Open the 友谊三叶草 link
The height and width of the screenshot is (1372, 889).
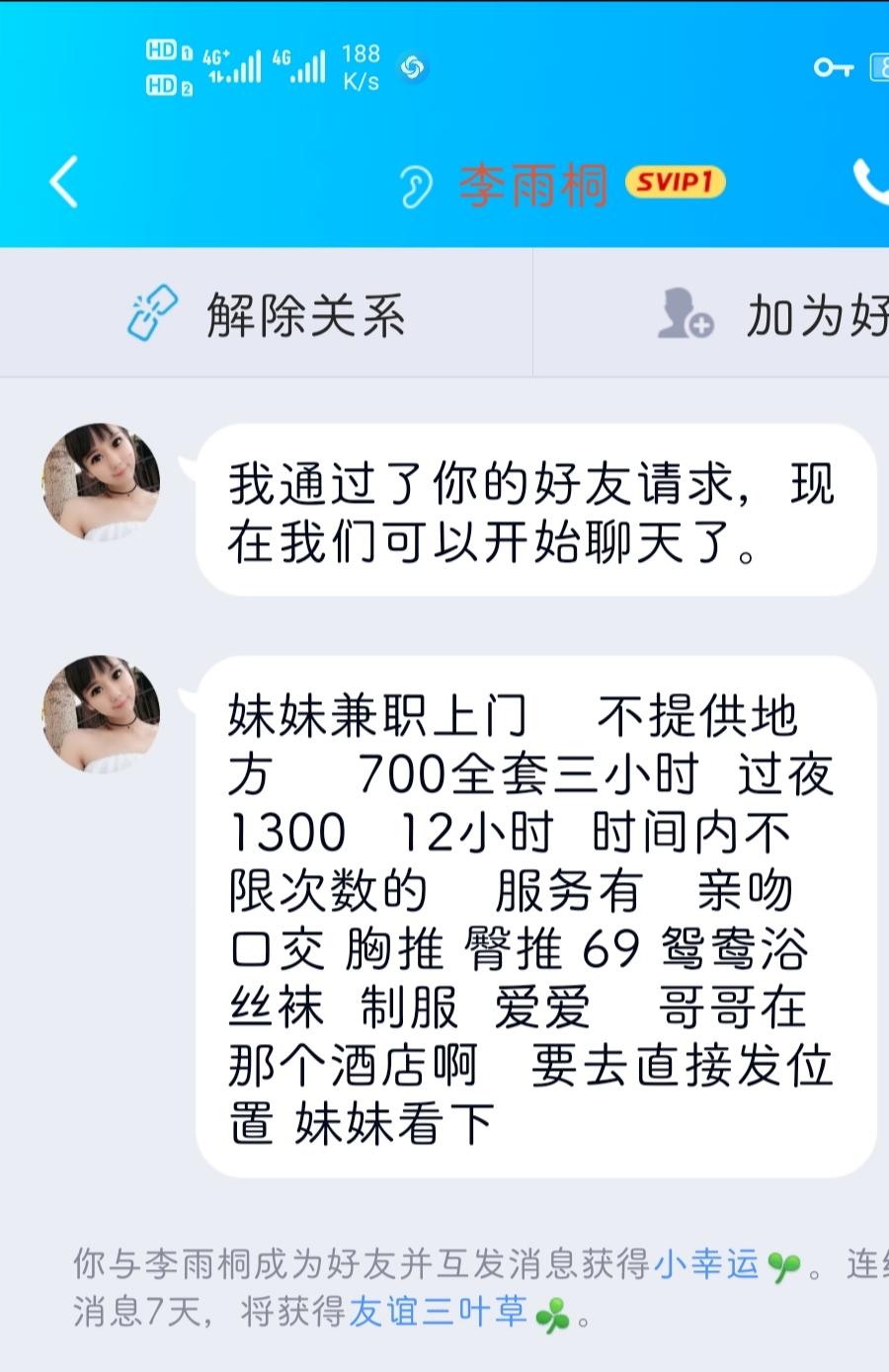click(x=438, y=1312)
